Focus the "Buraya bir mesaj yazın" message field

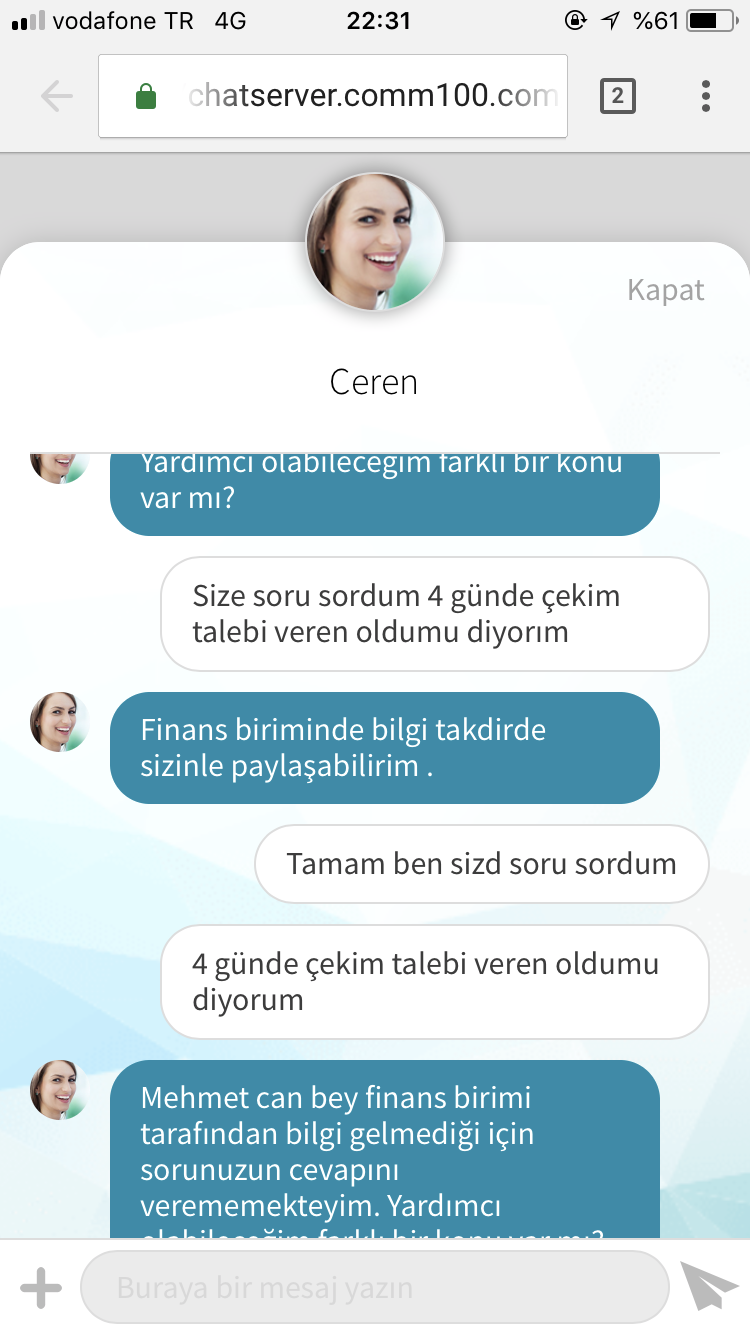click(374, 1288)
